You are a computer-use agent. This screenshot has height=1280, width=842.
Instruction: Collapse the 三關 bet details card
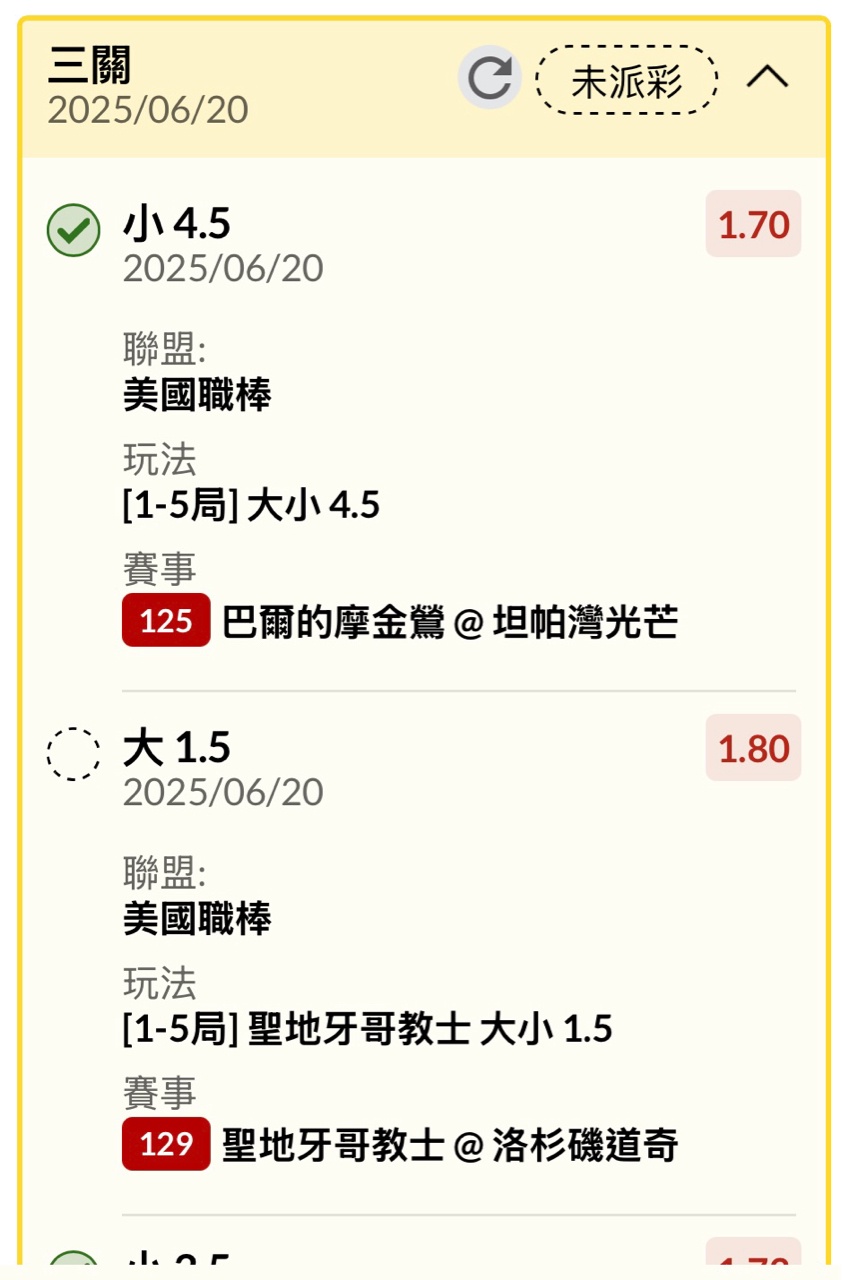click(x=767, y=78)
